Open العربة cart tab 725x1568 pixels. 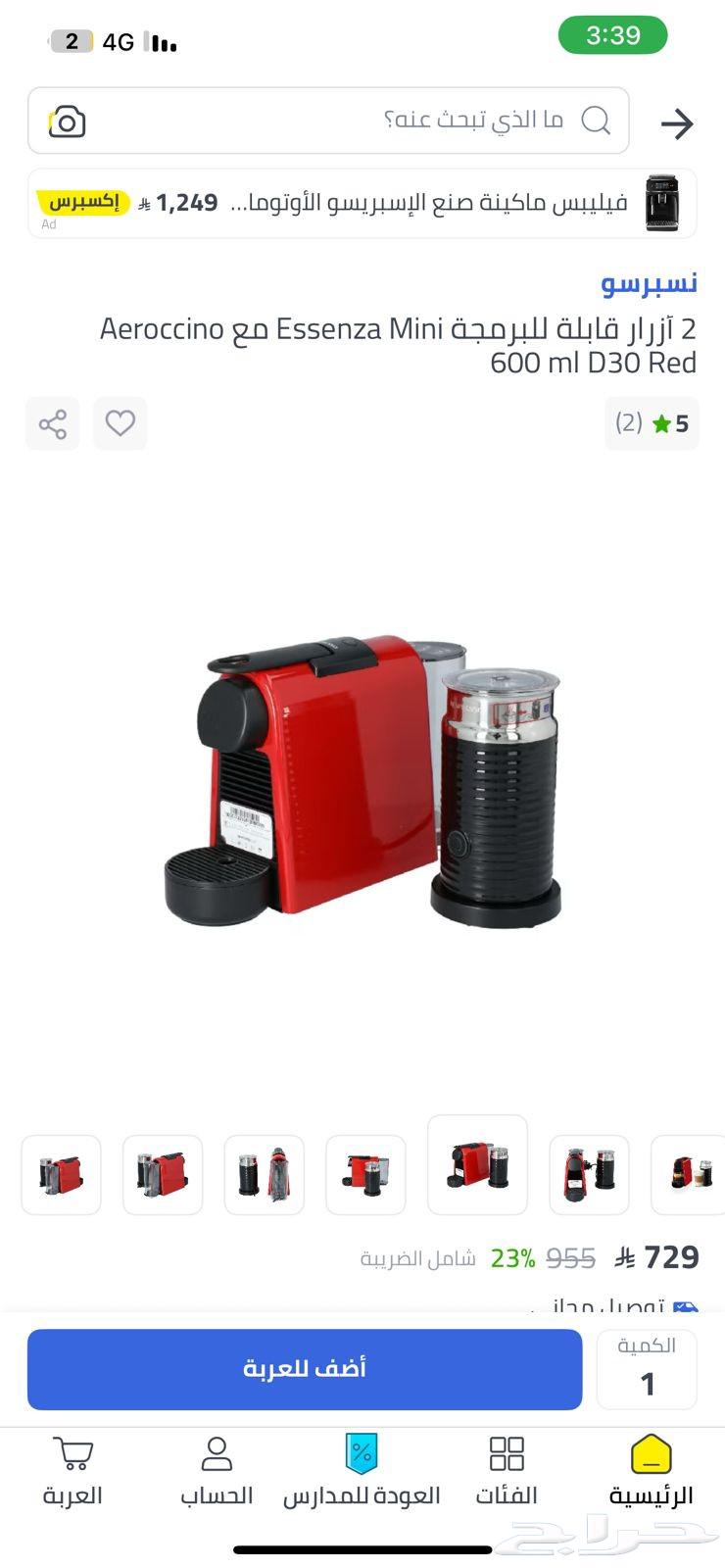72,1469
